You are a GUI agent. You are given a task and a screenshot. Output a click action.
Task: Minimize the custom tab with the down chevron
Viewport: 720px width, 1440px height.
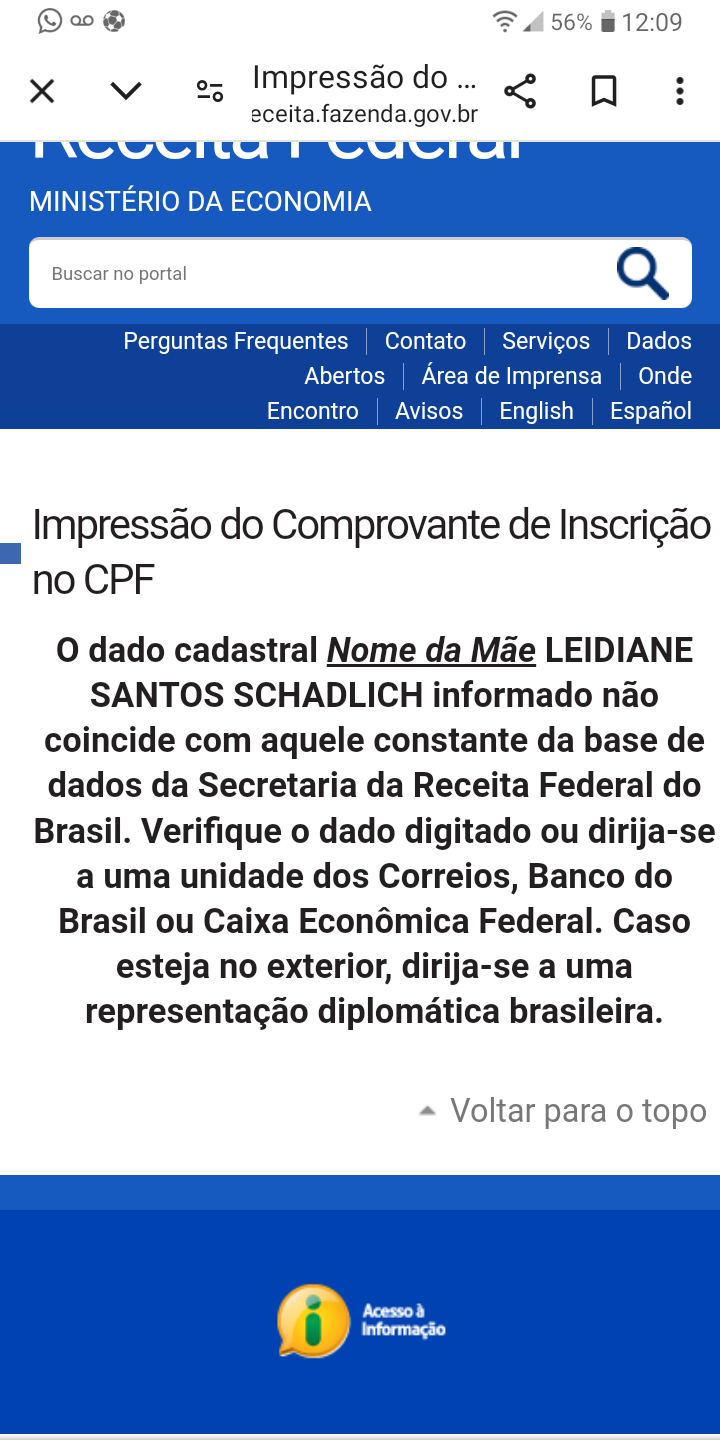(126, 92)
